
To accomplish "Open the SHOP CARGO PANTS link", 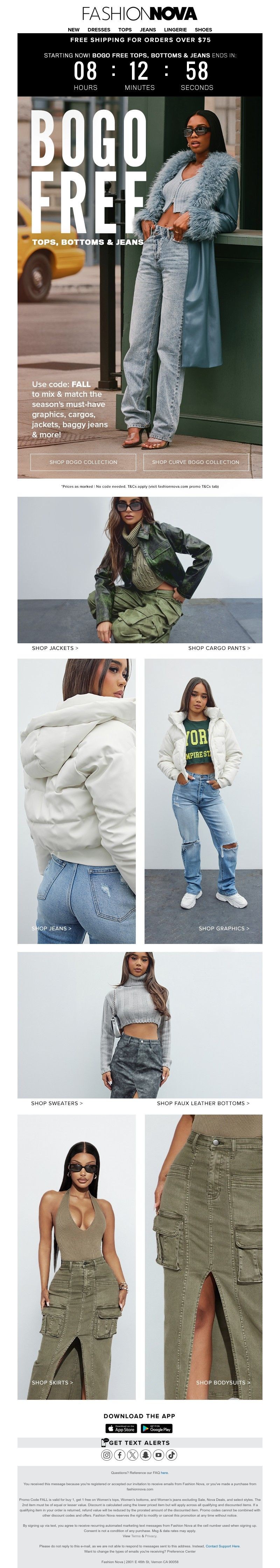I will point(219,648).
